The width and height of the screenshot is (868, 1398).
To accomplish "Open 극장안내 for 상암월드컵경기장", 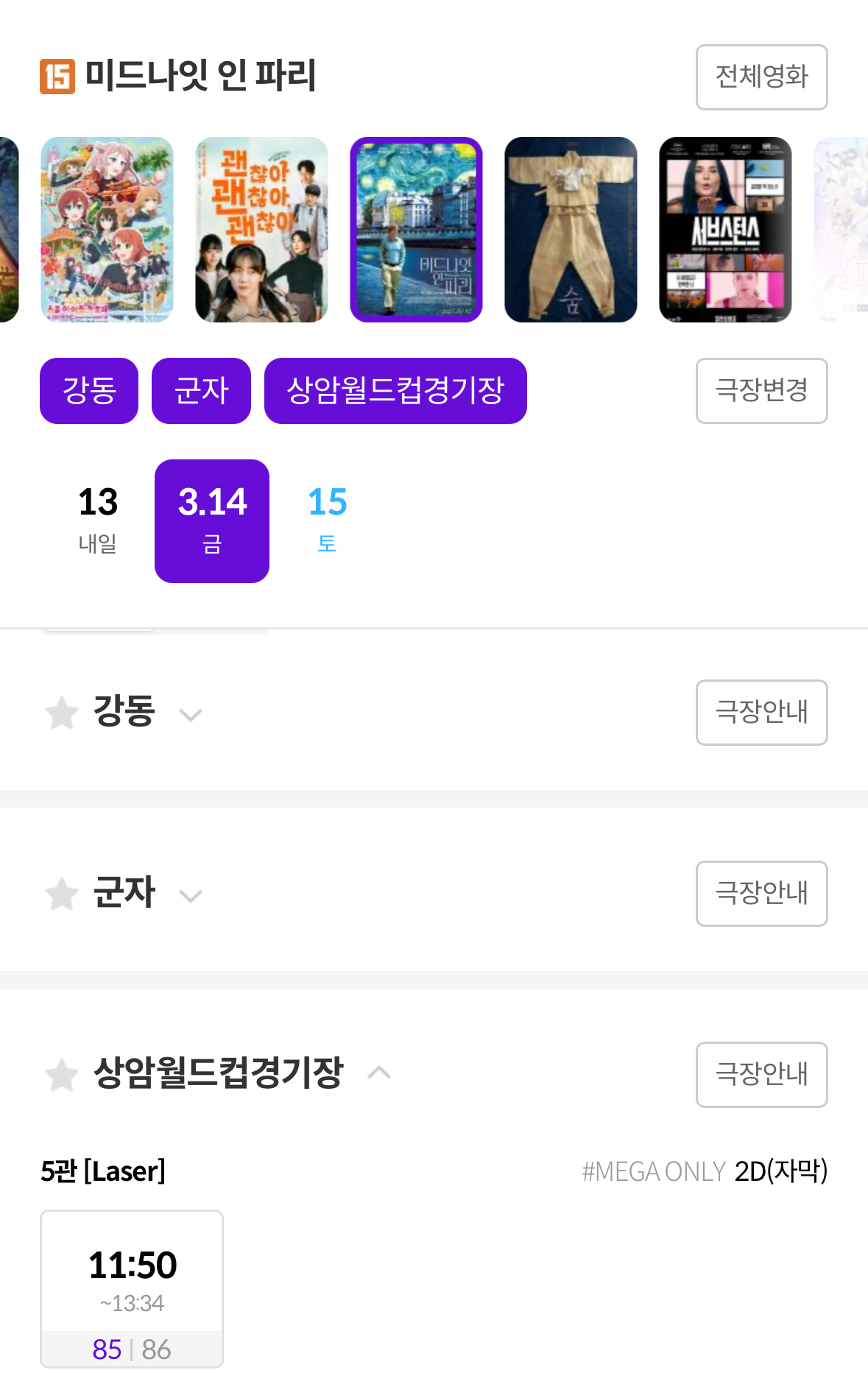I will coord(761,1075).
